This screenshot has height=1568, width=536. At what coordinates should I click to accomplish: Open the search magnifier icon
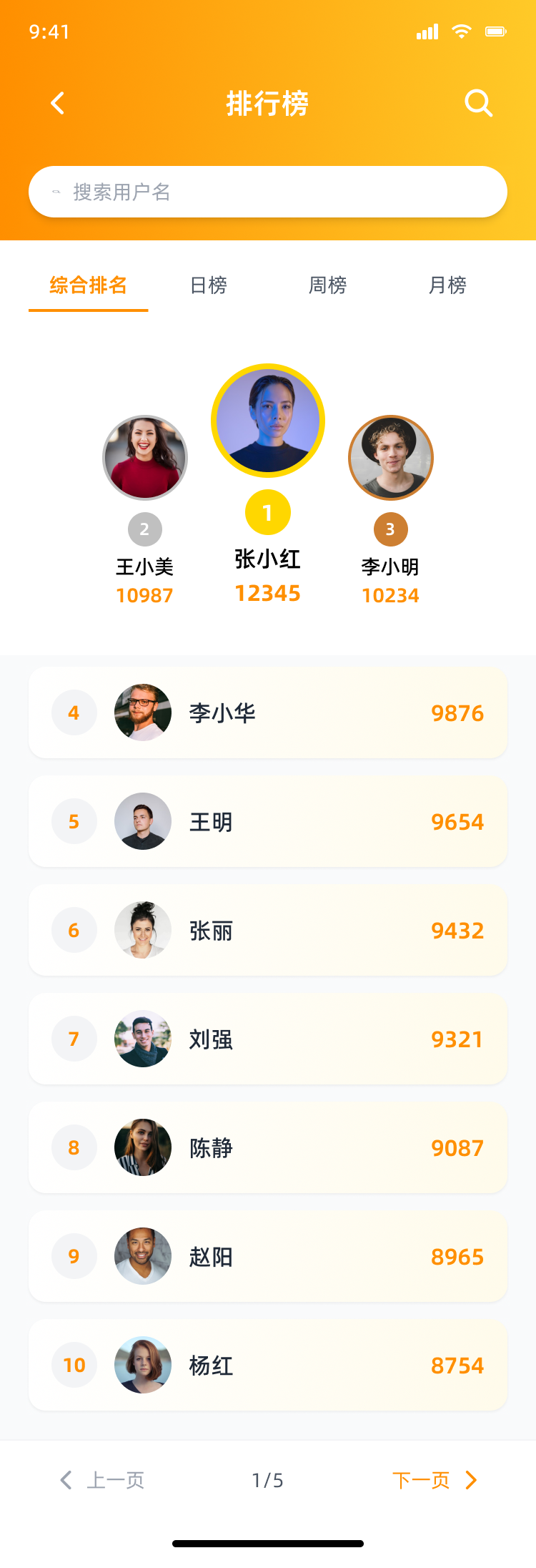coord(478,104)
